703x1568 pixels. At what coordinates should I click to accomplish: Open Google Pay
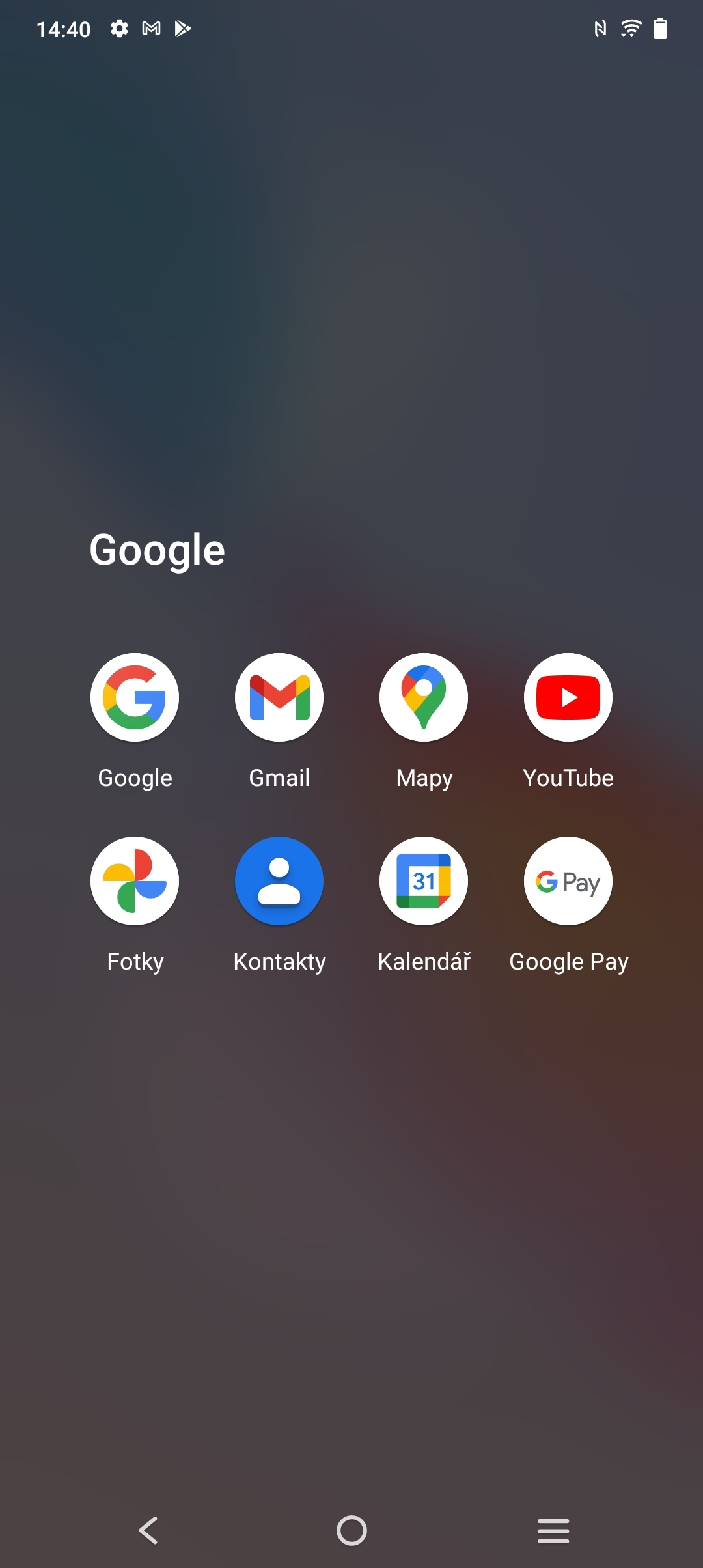tap(568, 881)
